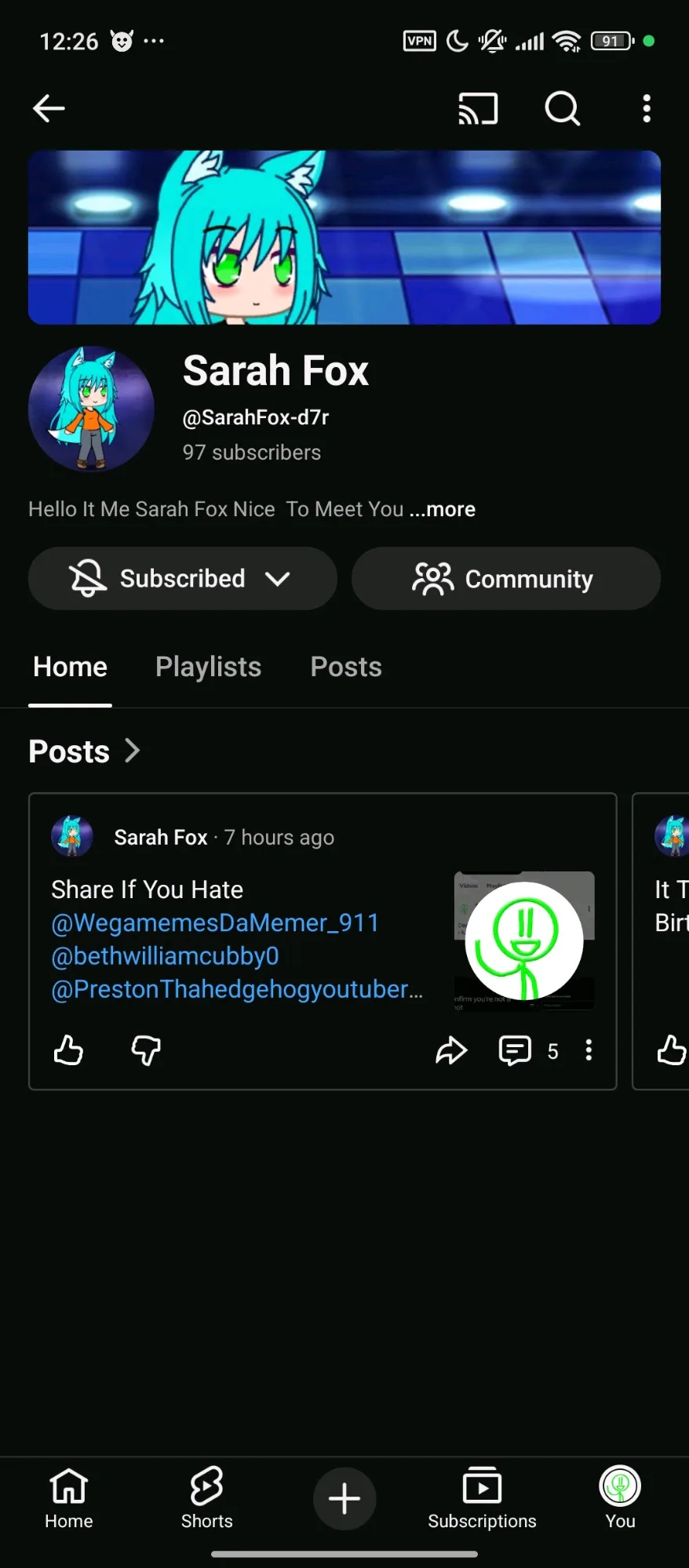Share the Share If You Hate post
Viewport: 689px width, 1568px height.
coord(451,1050)
